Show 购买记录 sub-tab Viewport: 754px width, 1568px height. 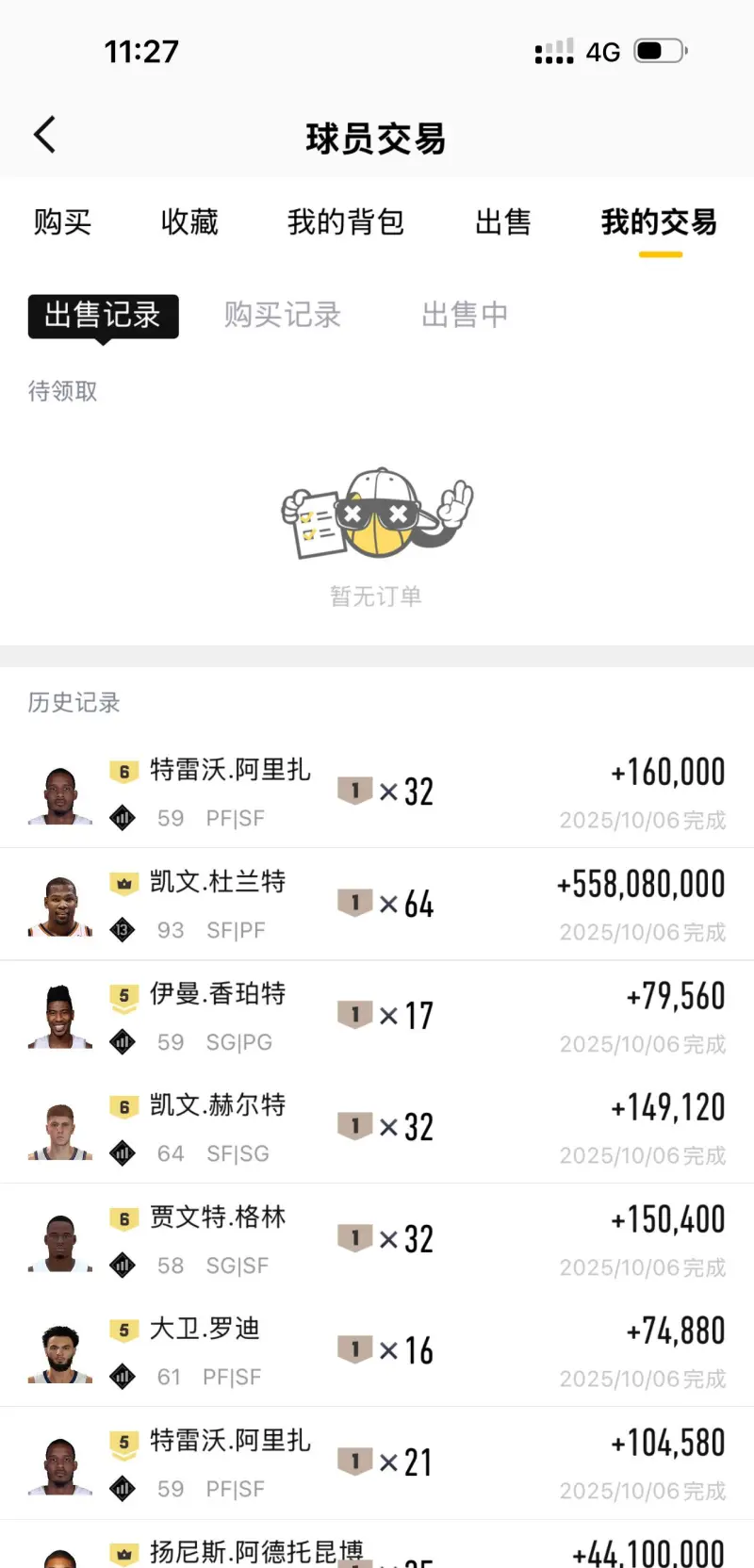coord(283,315)
